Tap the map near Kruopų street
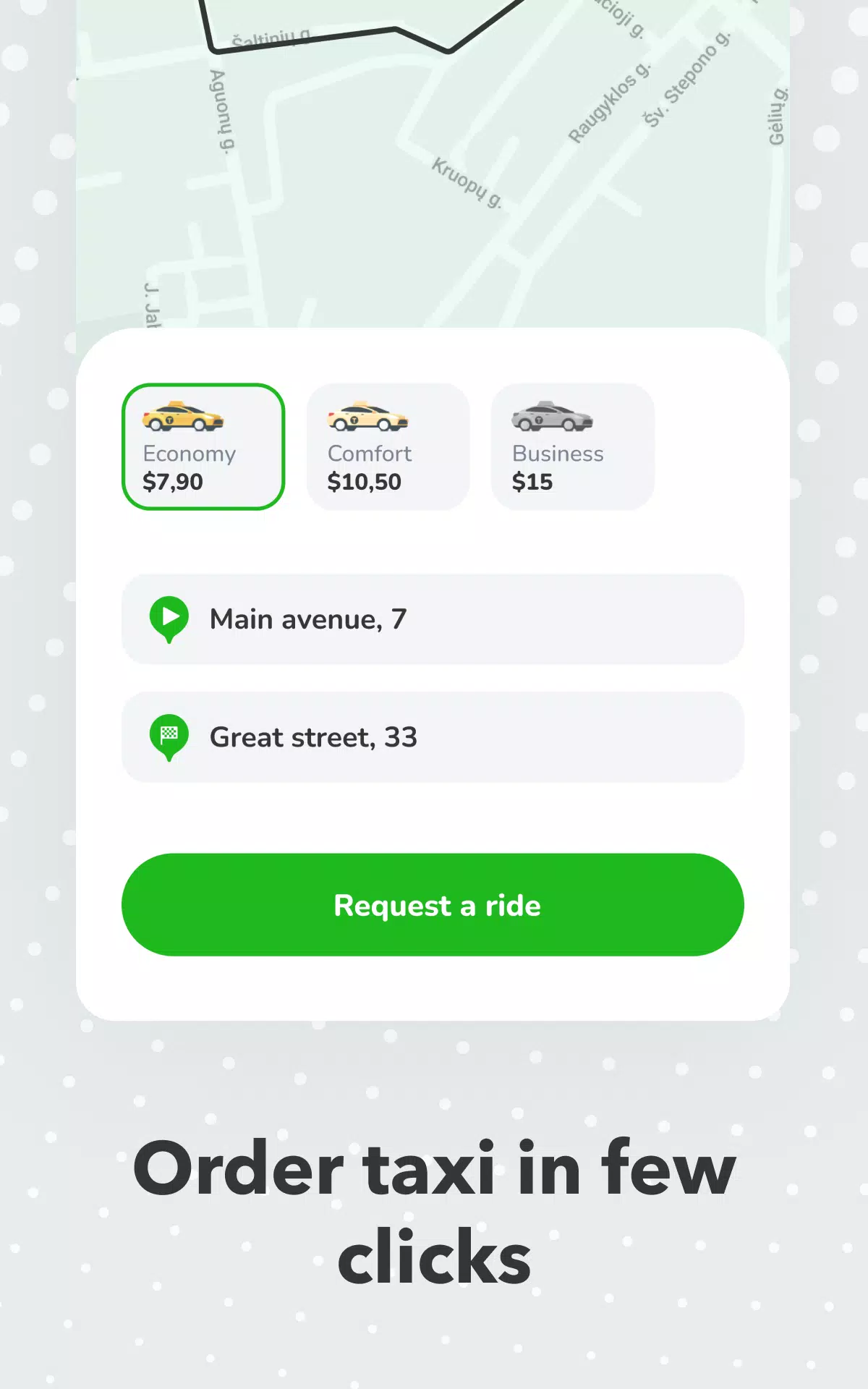This screenshot has height=1389, width=868. [467, 181]
